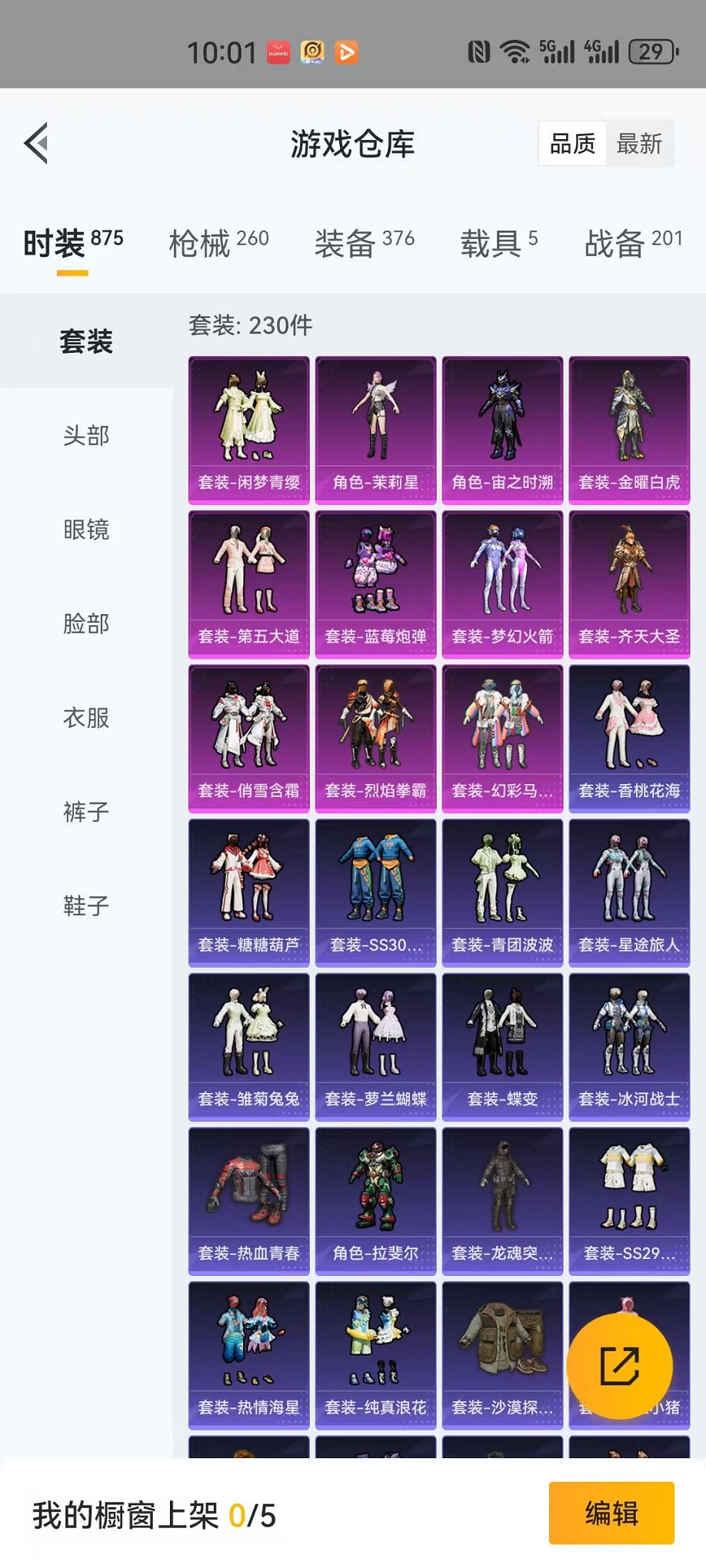Open the 脸部 category
The width and height of the screenshot is (706, 1568).
(x=86, y=623)
